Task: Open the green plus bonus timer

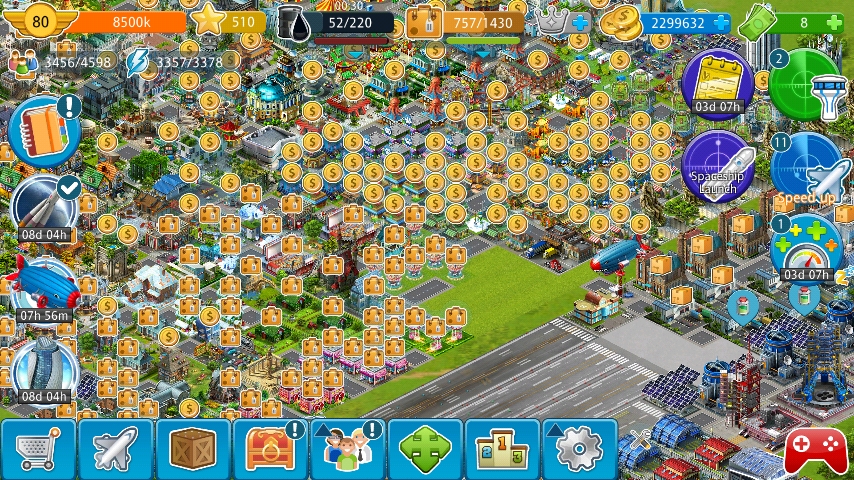Action: (806, 245)
